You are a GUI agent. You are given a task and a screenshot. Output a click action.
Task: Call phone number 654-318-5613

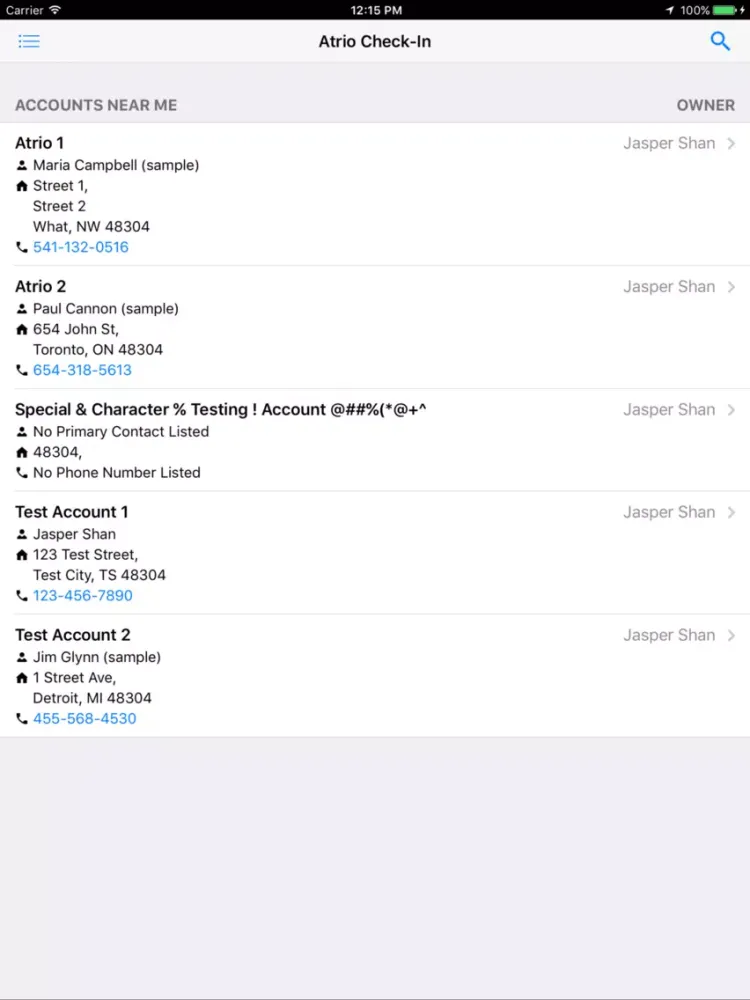[82, 370]
